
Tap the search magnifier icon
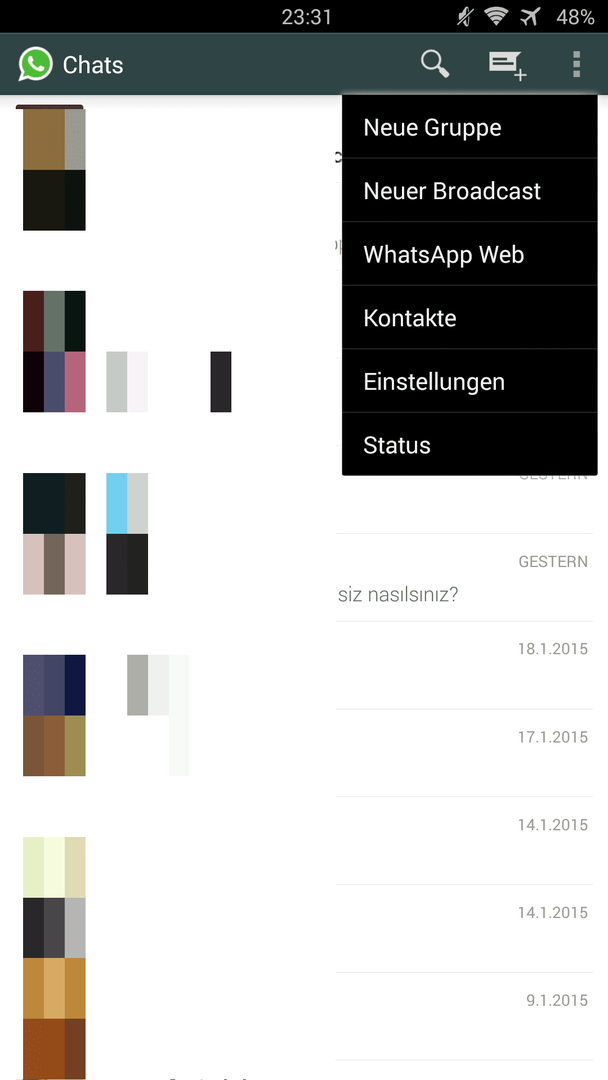point(435,65)
